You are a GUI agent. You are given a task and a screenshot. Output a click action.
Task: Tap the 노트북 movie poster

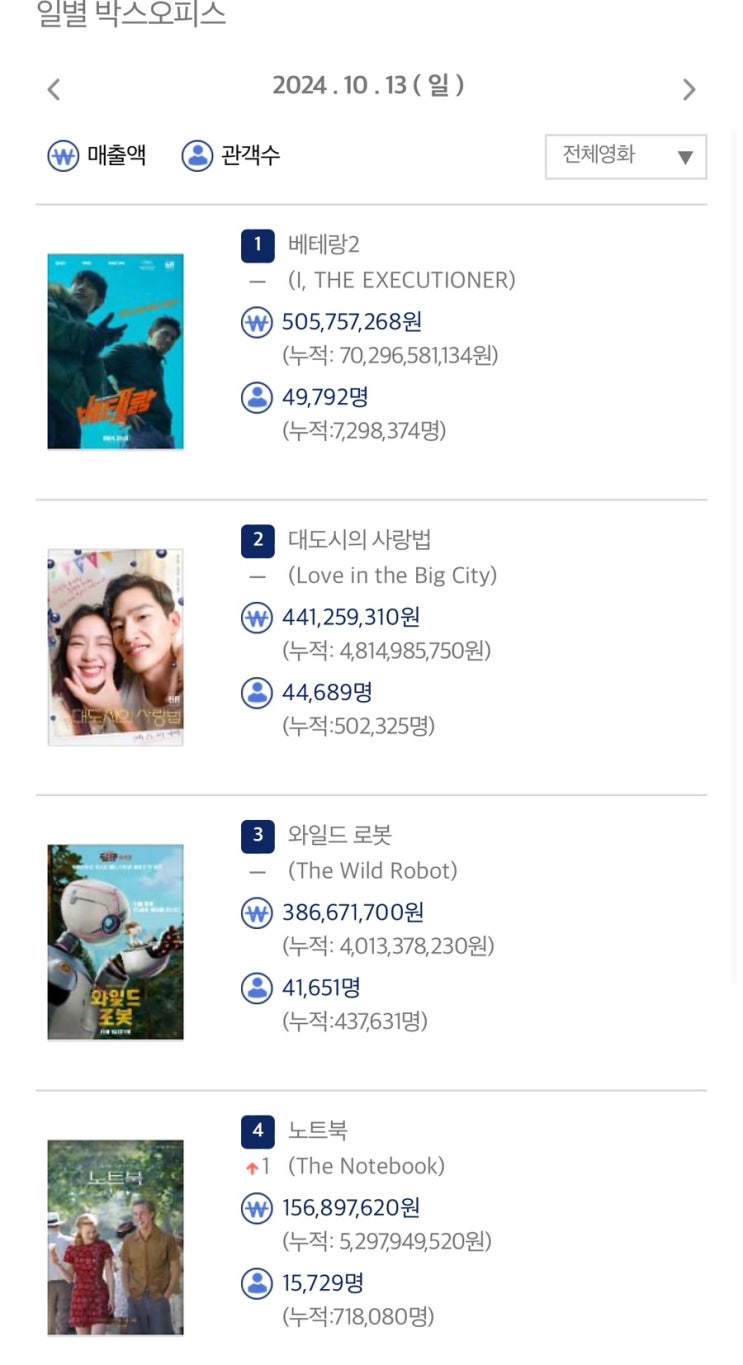coord(115,1237)
